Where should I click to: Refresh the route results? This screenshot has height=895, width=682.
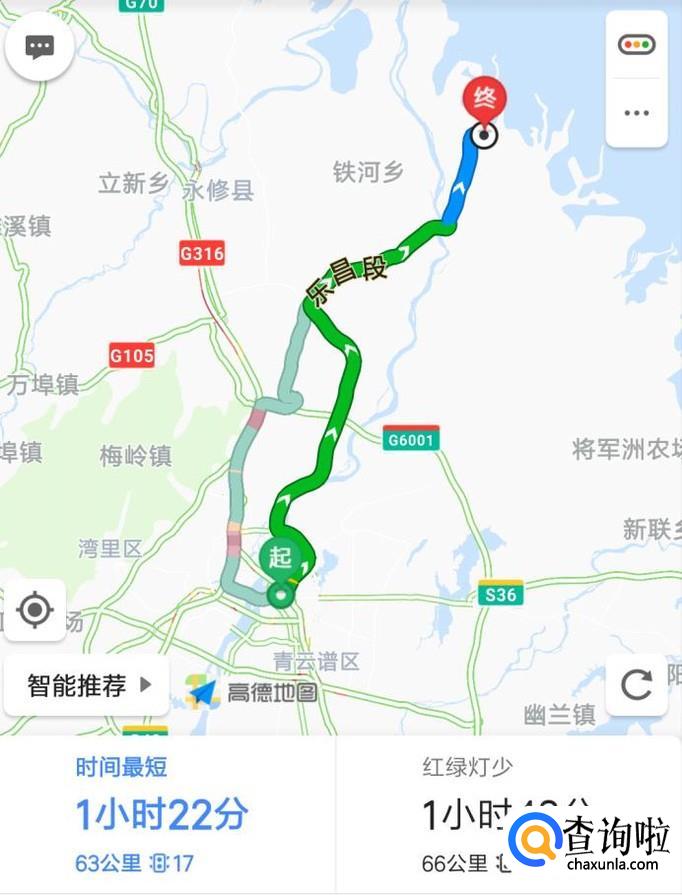click(636, 685)
